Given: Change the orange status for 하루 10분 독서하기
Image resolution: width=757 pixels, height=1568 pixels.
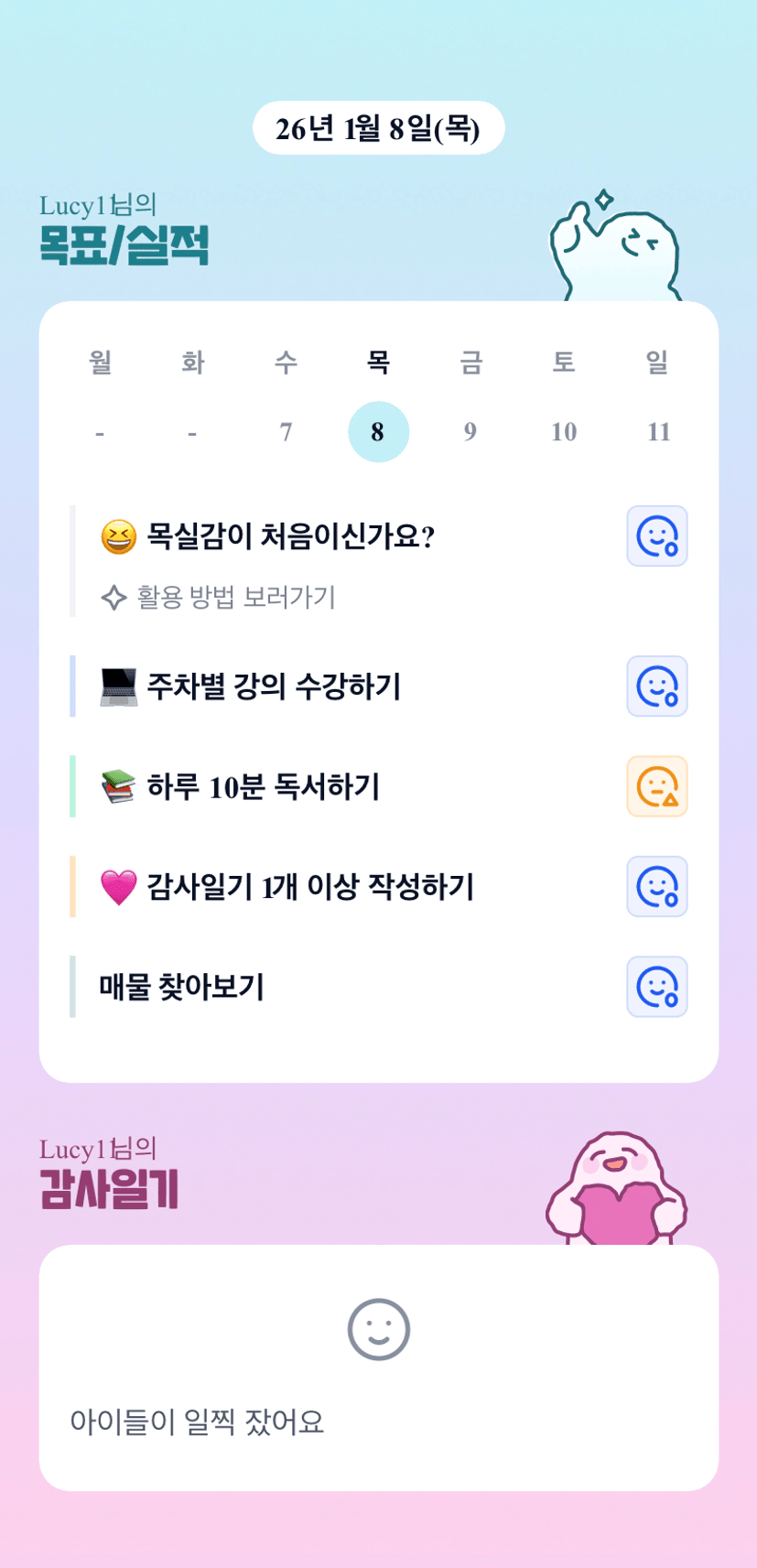Looking at the screenshot, I should point(656,786).
